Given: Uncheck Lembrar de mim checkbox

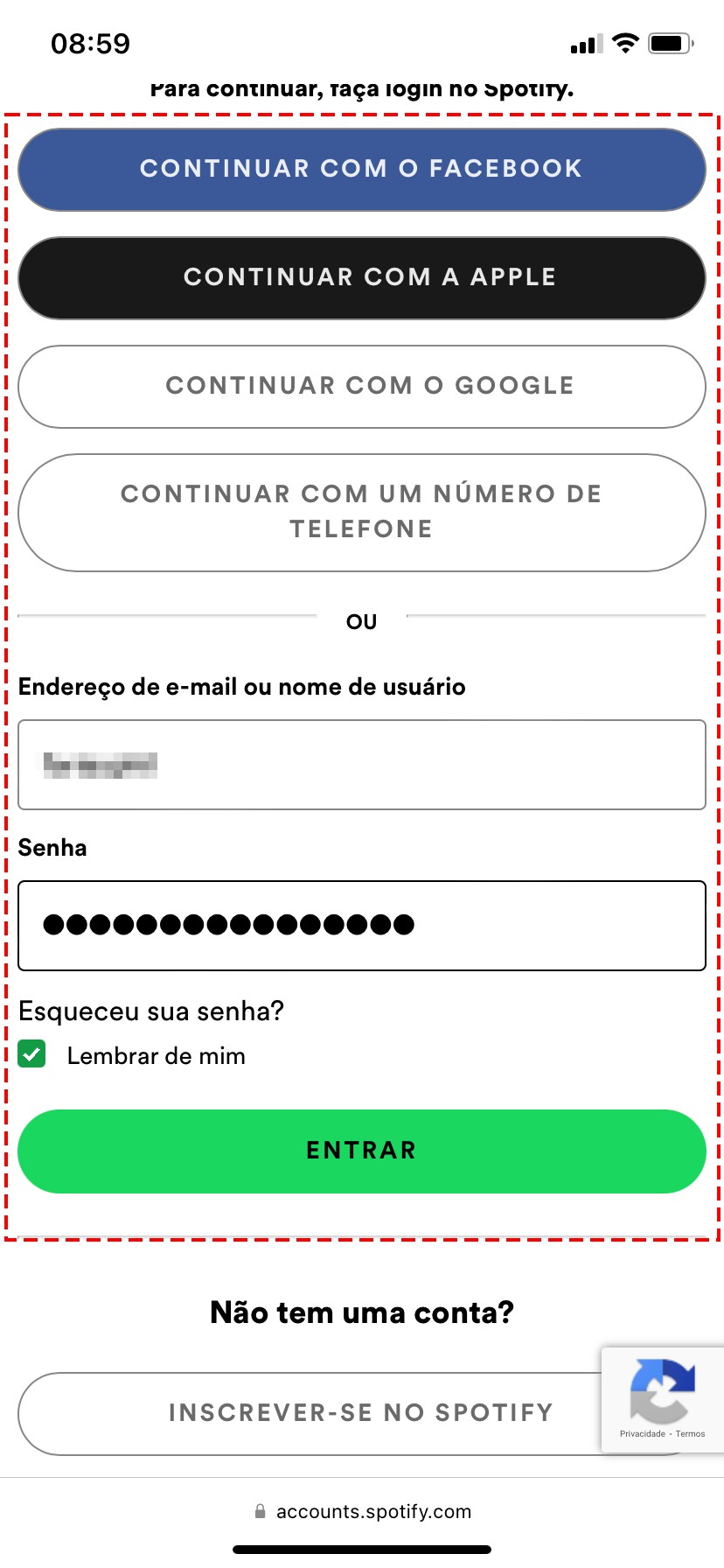Looking at the screenshot, I should 32,1054.
